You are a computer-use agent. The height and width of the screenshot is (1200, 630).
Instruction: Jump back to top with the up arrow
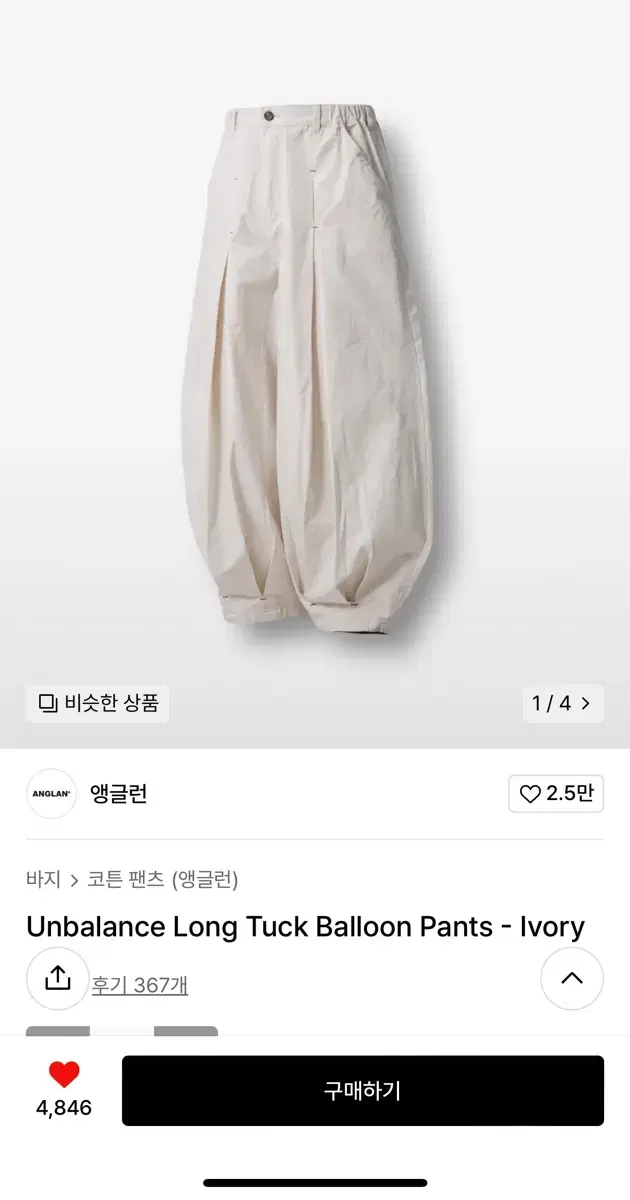pyautogui.click(x=572, y=978)
